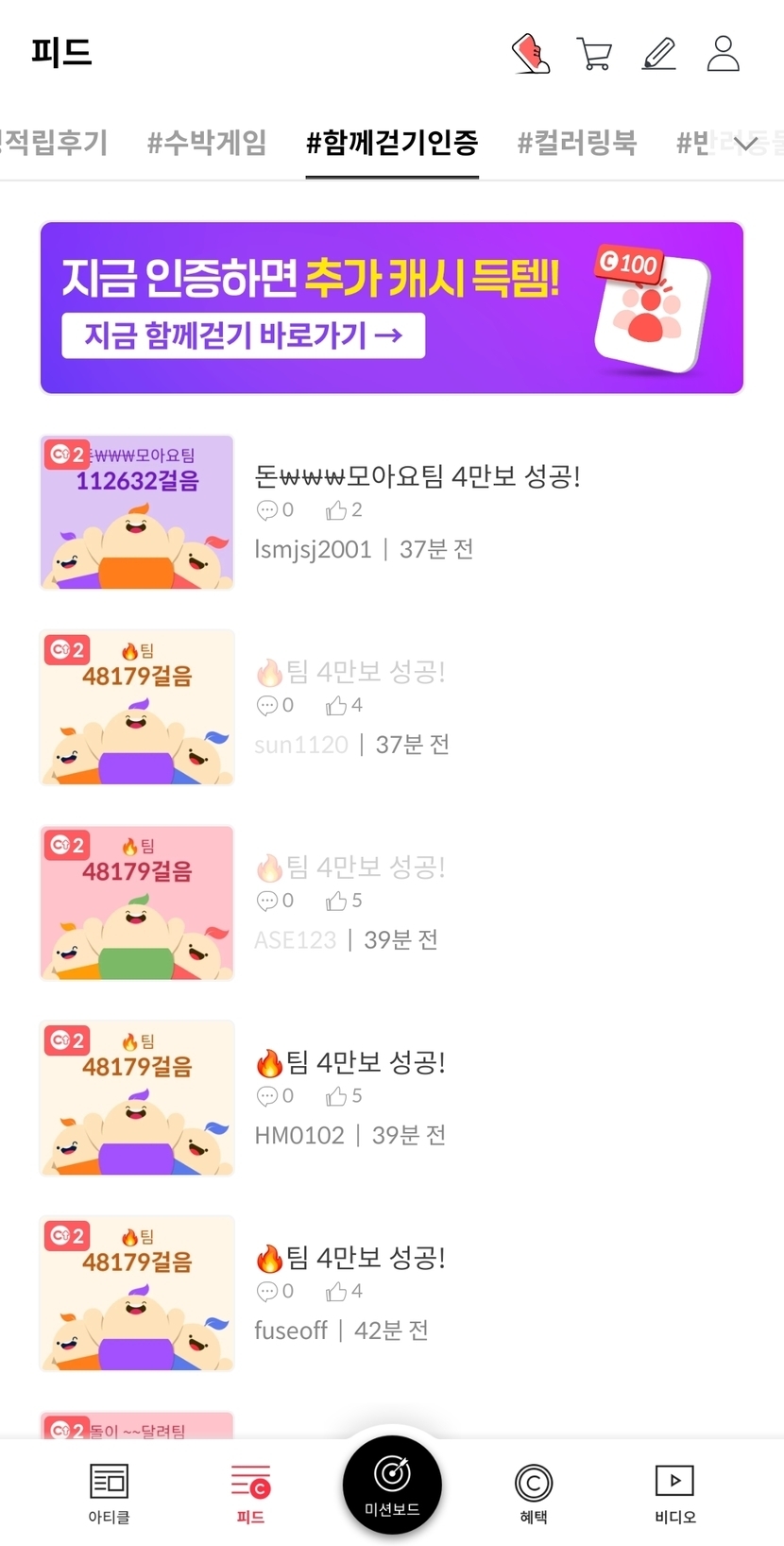Image resolution: width=784 pixels, height=1546 pixels.
Task: Write a new feed post
Action: pos(658,54)
